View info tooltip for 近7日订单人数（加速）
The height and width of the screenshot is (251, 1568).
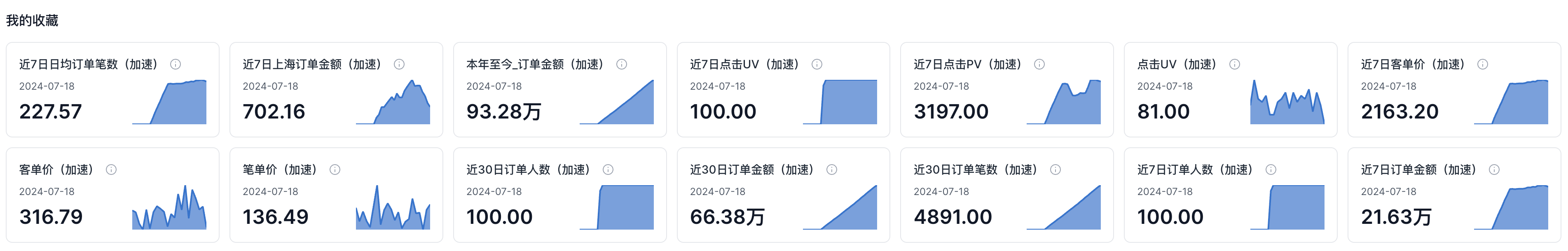(x=1271, y=170)
